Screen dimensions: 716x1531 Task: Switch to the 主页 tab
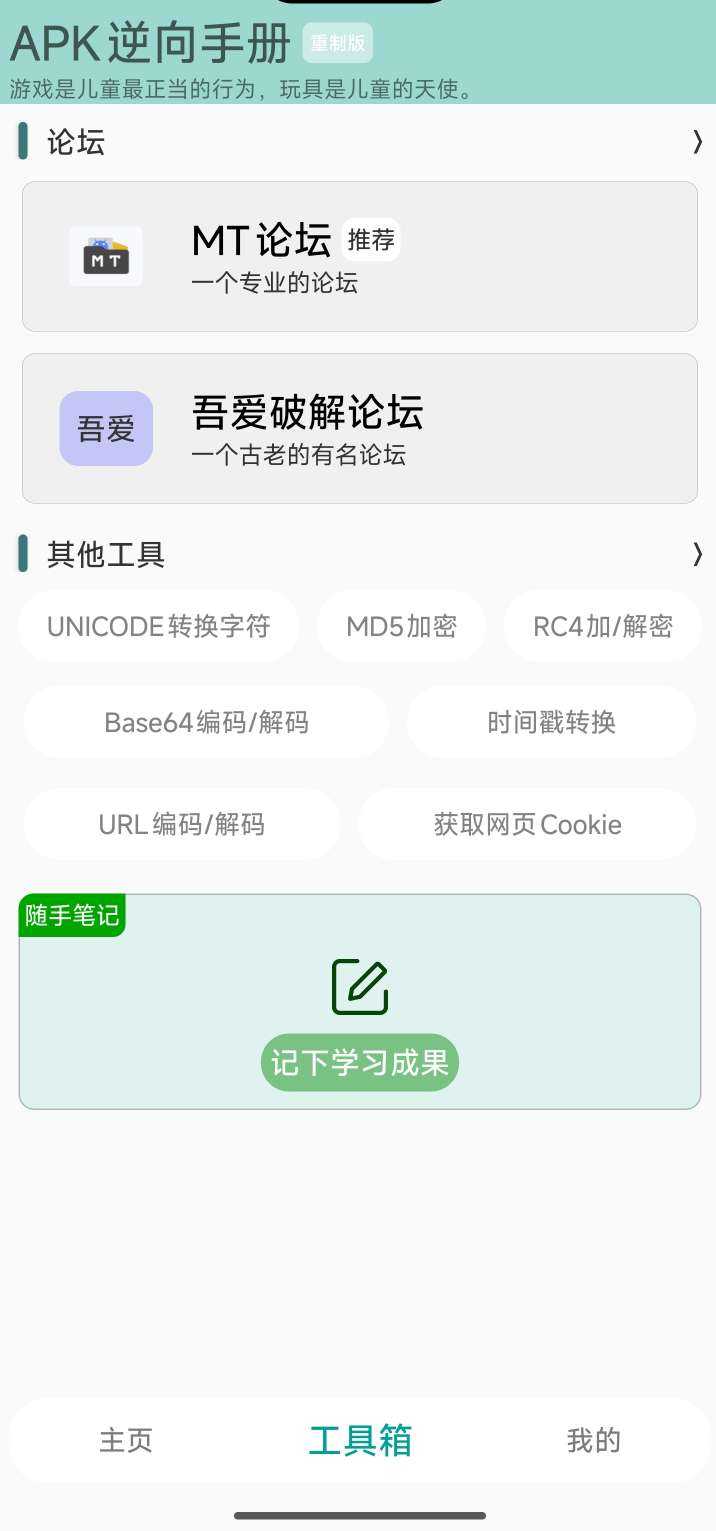[126, 1440]
